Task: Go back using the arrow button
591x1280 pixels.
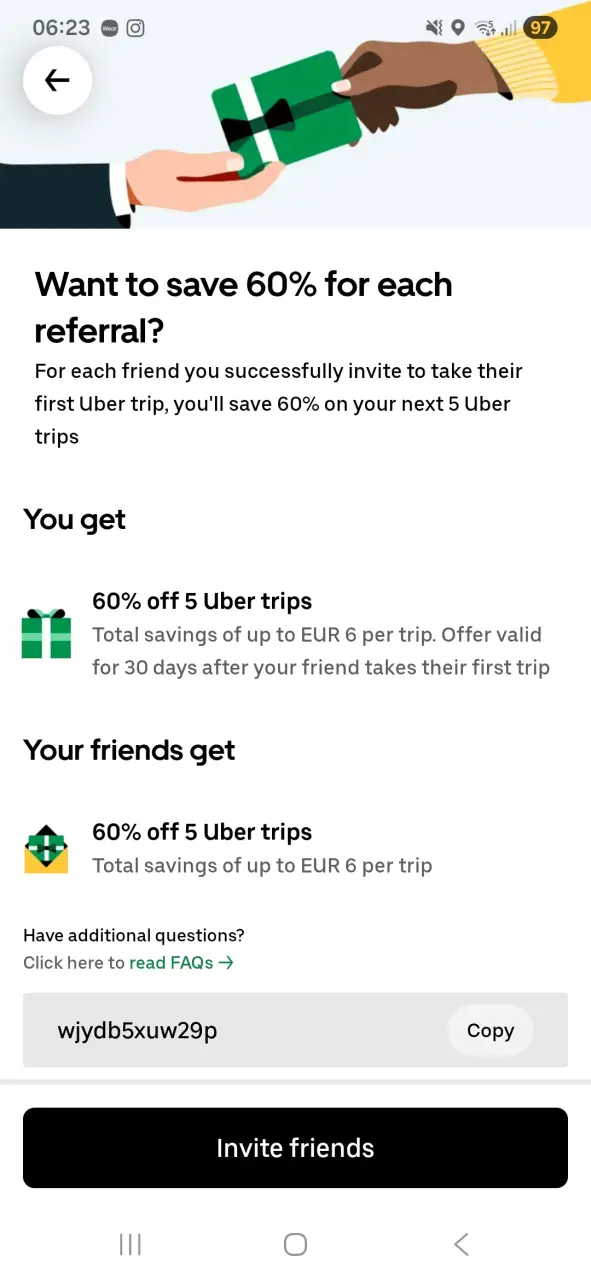Action: point(57,81)
